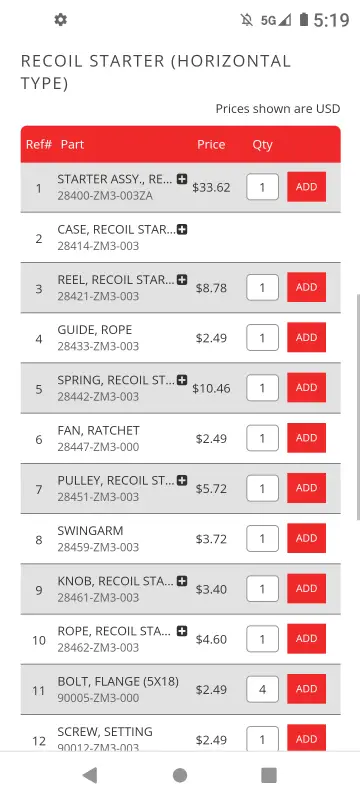Add REEL, RECOIL STARTER to cart

(x=306, y=287)
